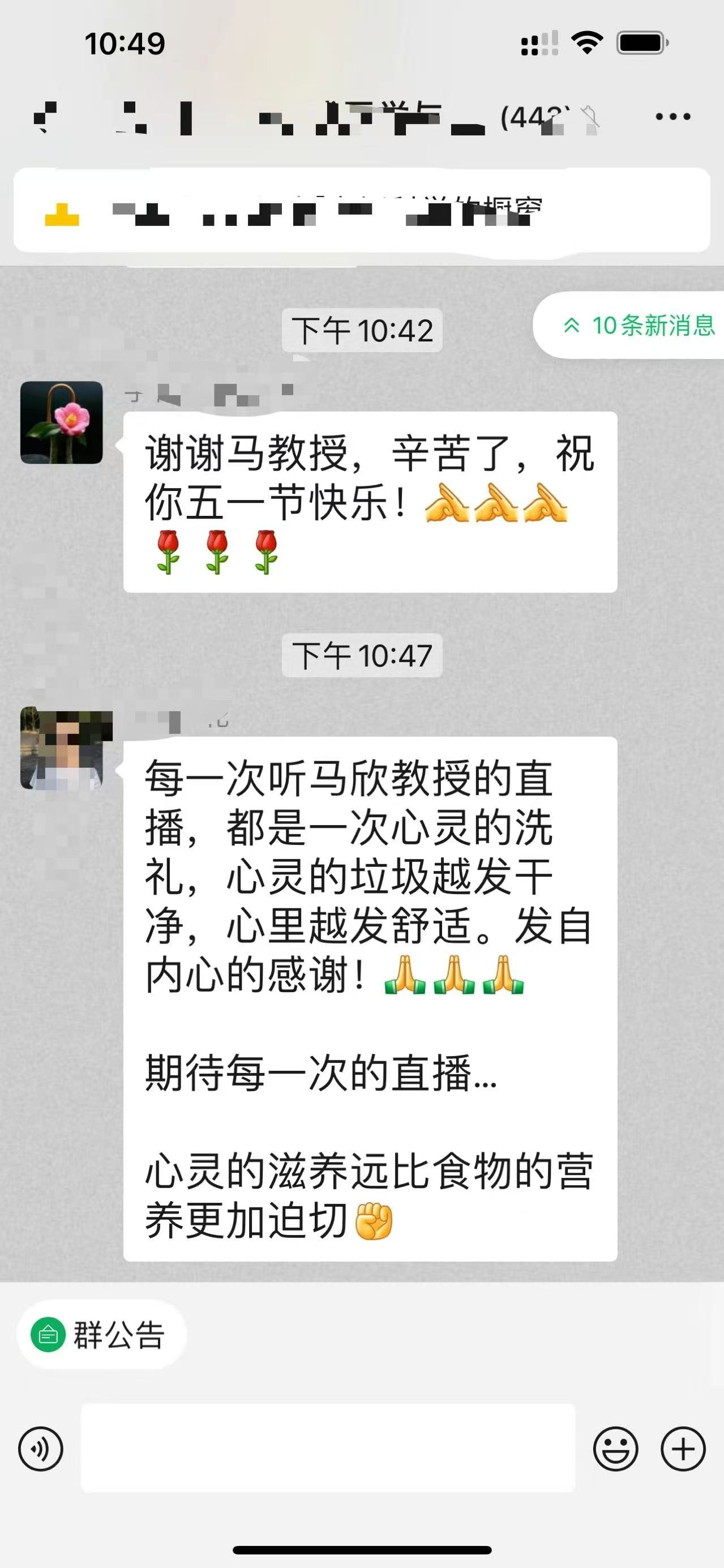The width and height of the screenshot is (724, 1568).
Task: Open the three-dot chat options menu
Action: 672,116
